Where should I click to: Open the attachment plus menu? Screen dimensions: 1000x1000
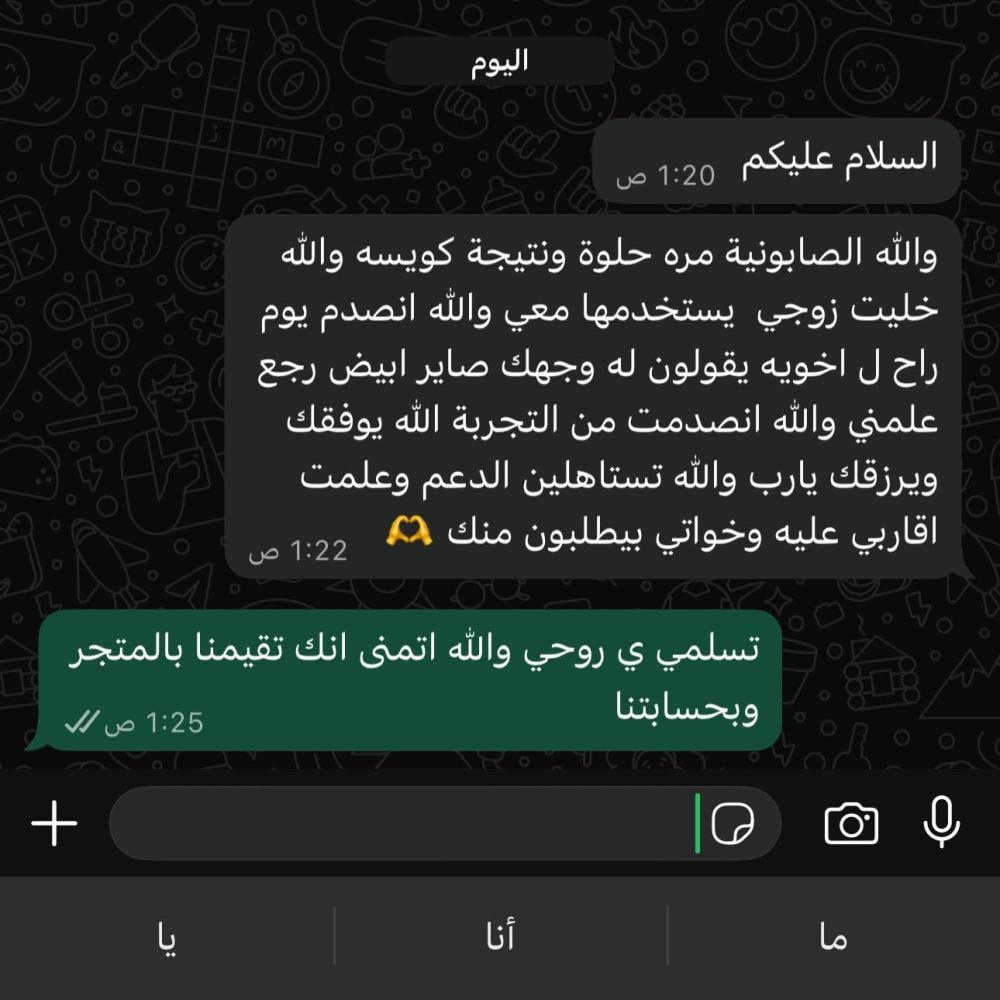tap(54, 824)
